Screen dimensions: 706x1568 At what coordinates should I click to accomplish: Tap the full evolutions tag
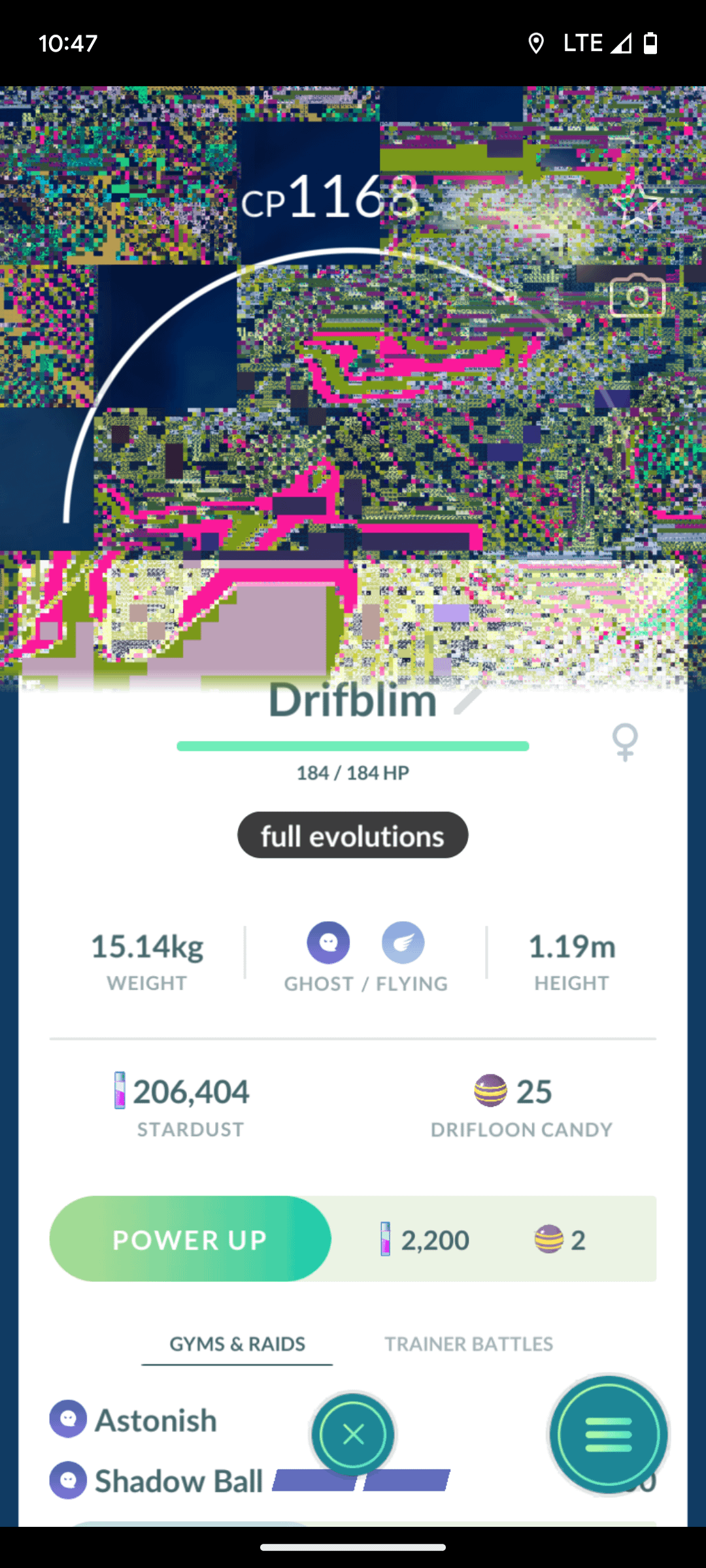click(352, 836)
